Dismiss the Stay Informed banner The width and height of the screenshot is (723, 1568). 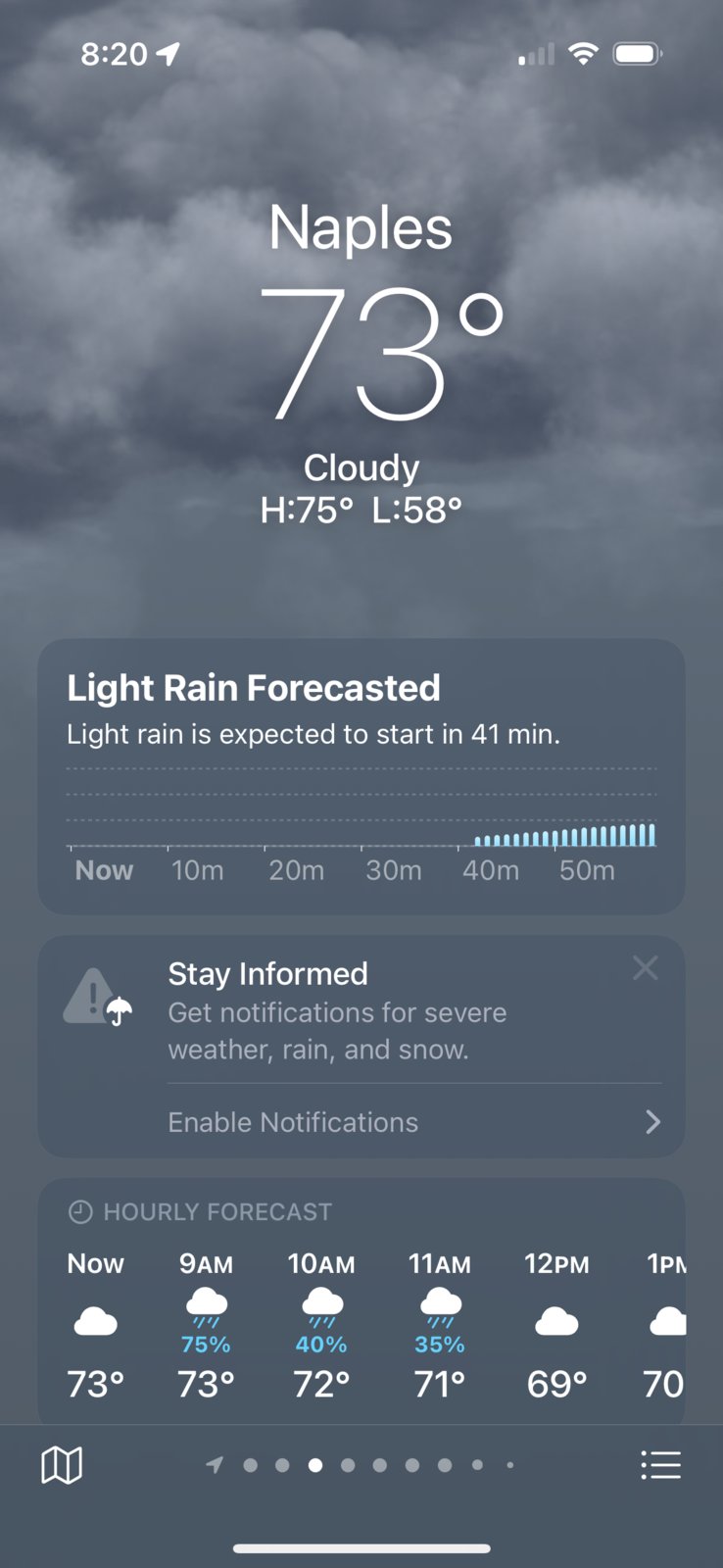[x=645, y=968]
